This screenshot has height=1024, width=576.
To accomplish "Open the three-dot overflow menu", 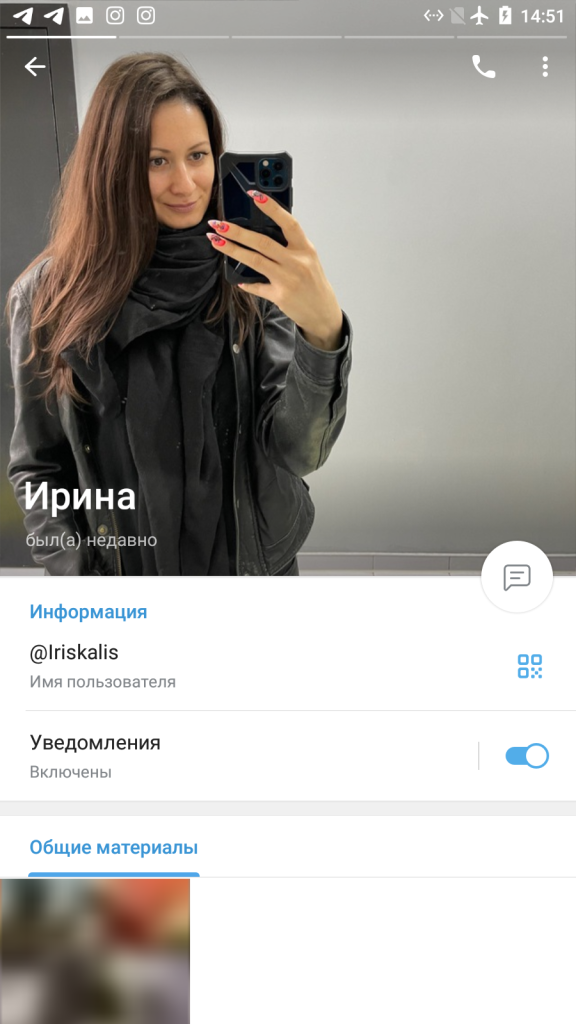I will (545, 67).
